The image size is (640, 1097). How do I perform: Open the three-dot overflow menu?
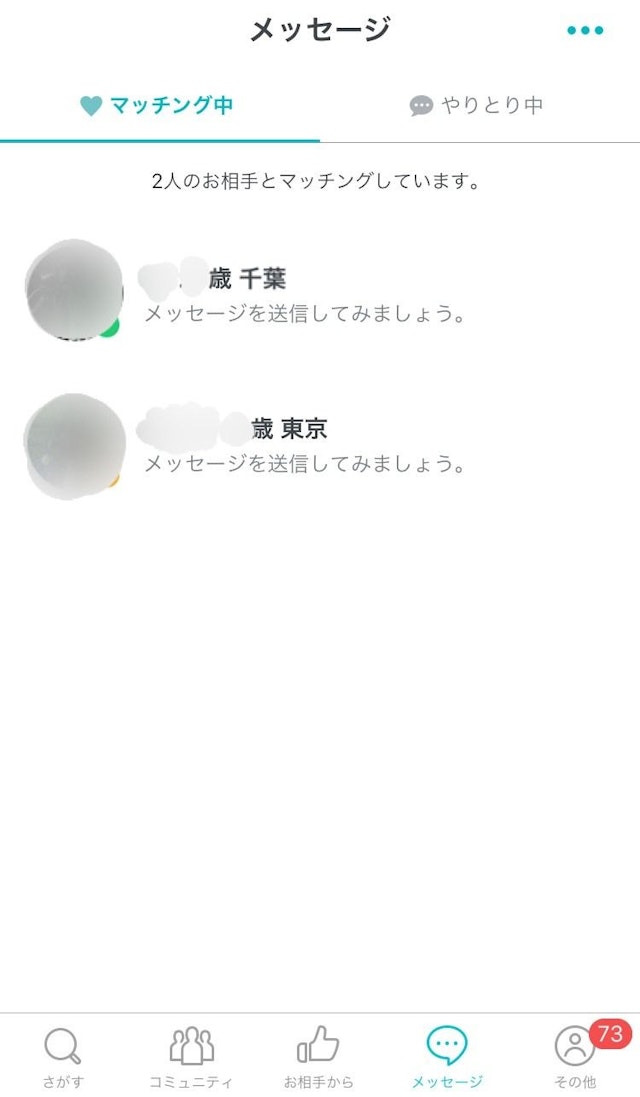pos(585,30)
